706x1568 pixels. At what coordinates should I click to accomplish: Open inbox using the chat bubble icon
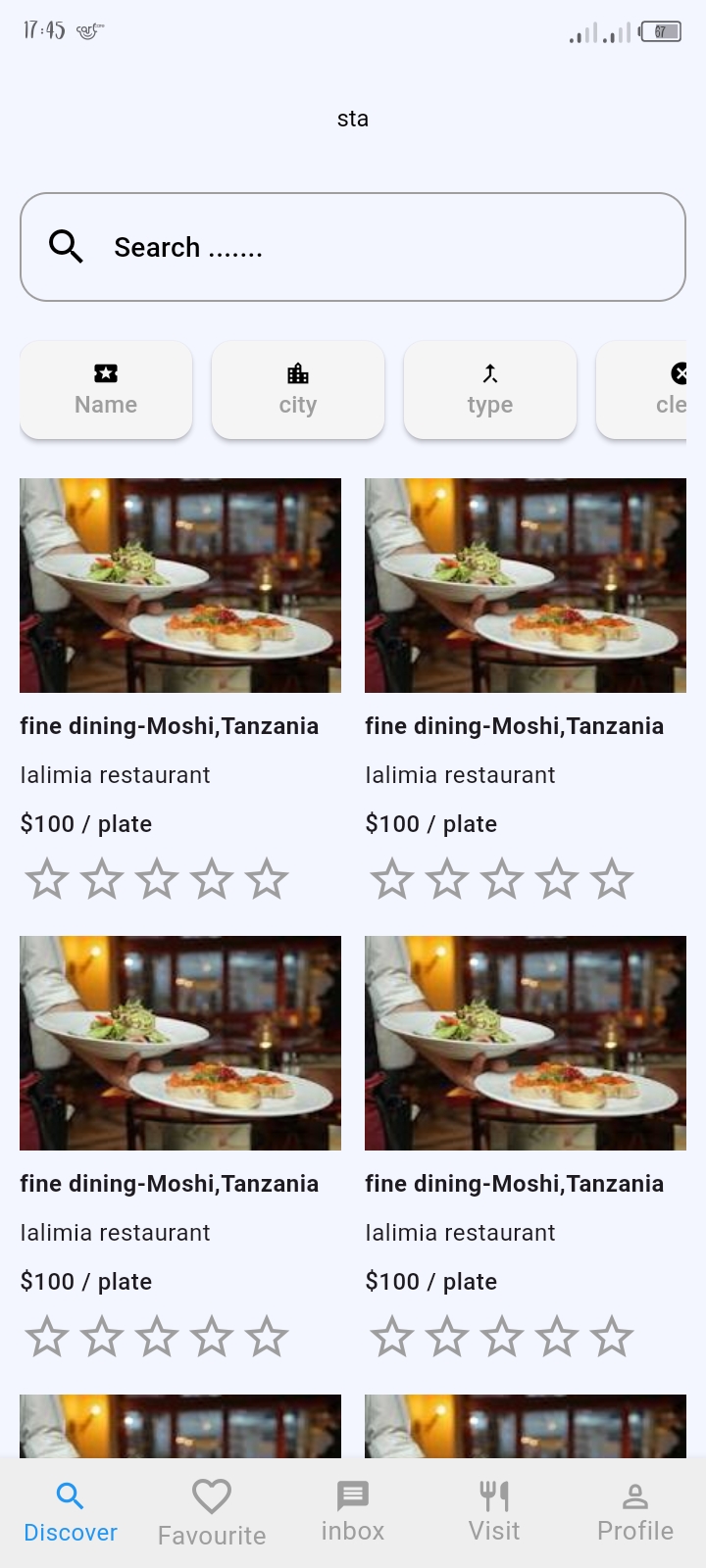pyautogui.click(x=352, y=1495)
